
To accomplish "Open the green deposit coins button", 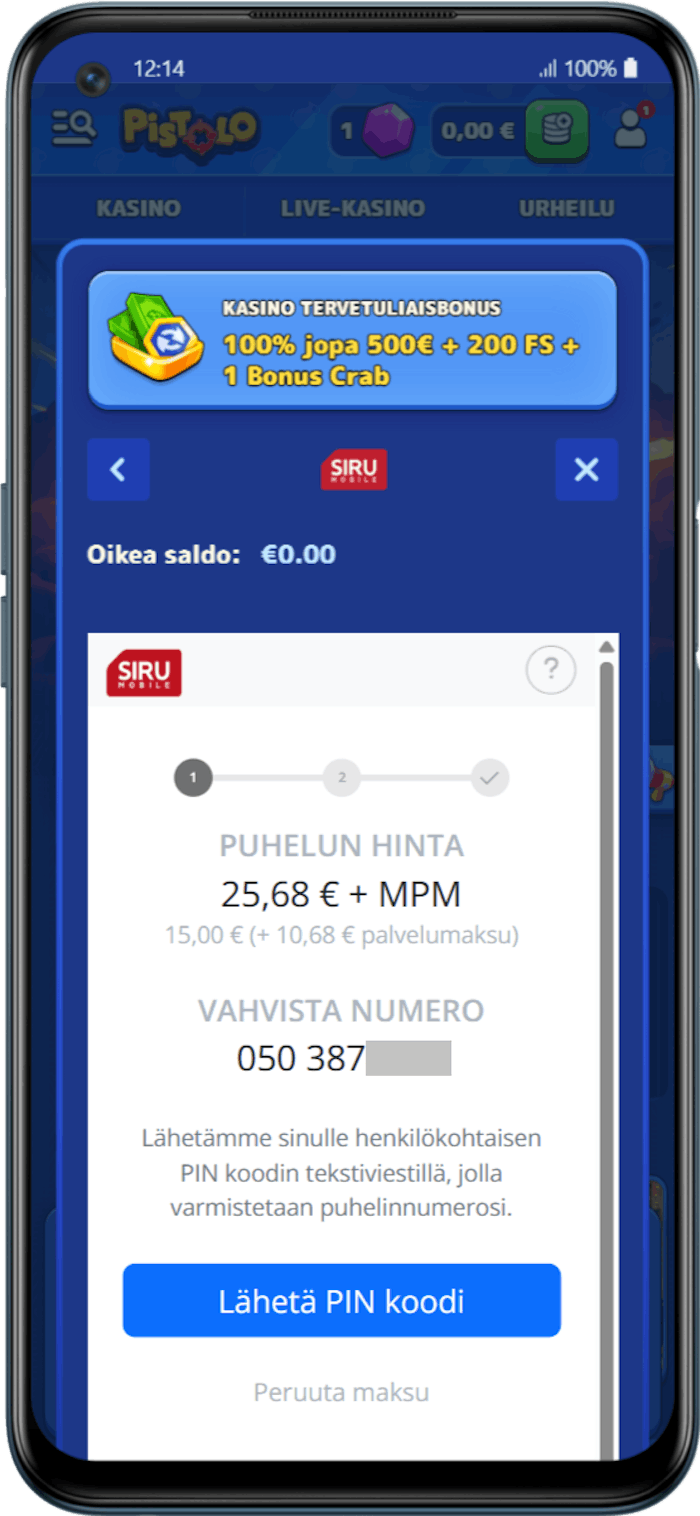I will (x=557, y=131).
